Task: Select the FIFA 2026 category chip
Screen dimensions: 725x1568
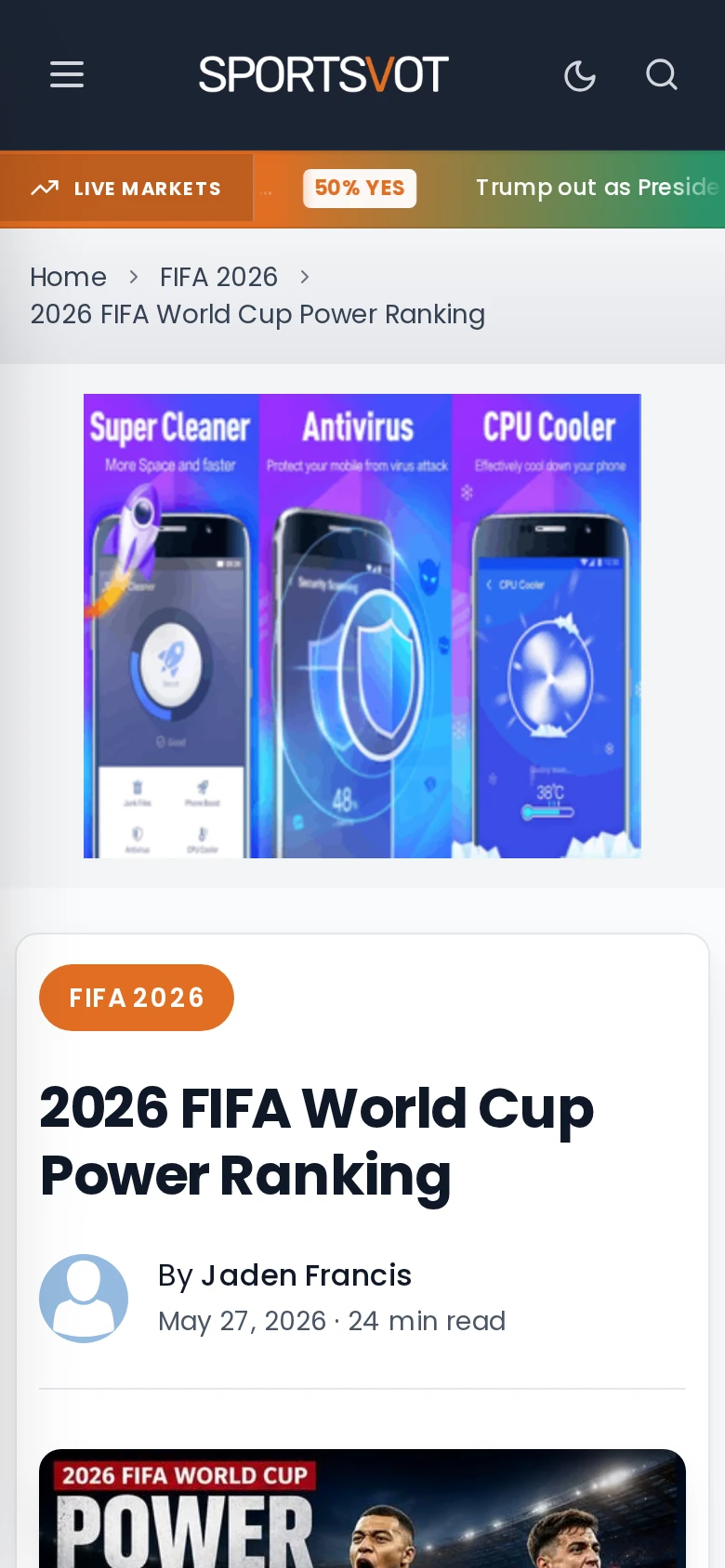Action: (x=137, y=998)
